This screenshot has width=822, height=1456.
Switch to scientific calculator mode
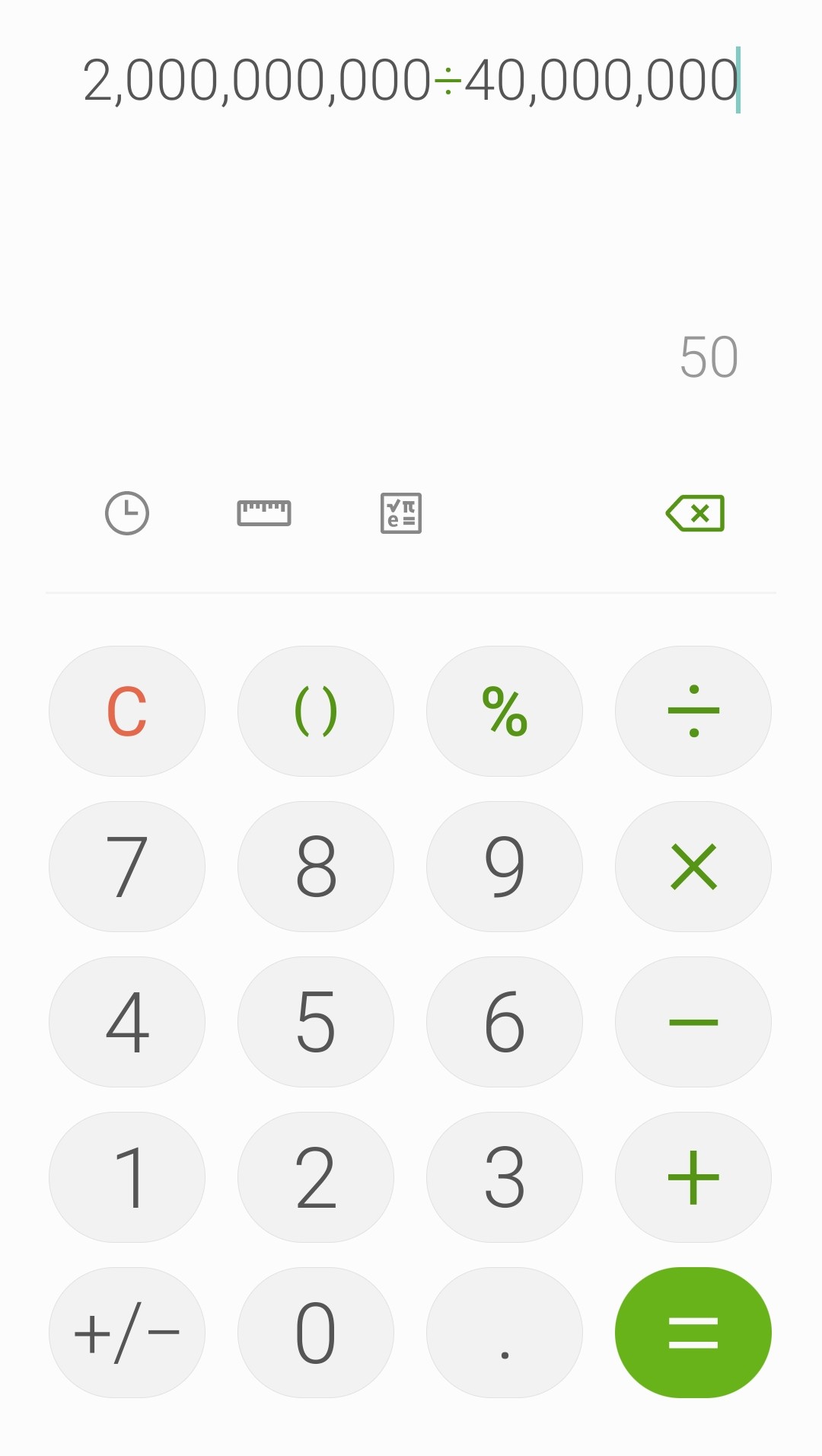[401, 513]
